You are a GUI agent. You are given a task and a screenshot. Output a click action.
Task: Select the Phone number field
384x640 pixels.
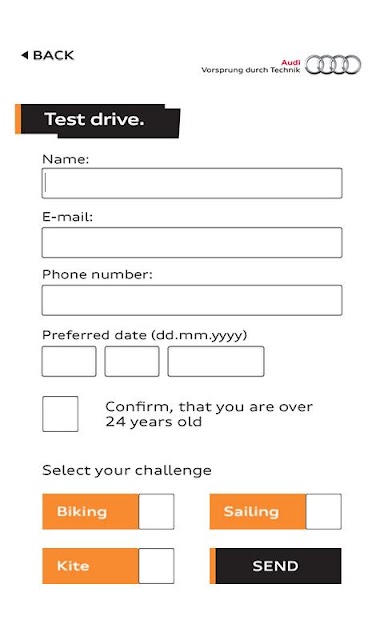click(x=192, y=300)
